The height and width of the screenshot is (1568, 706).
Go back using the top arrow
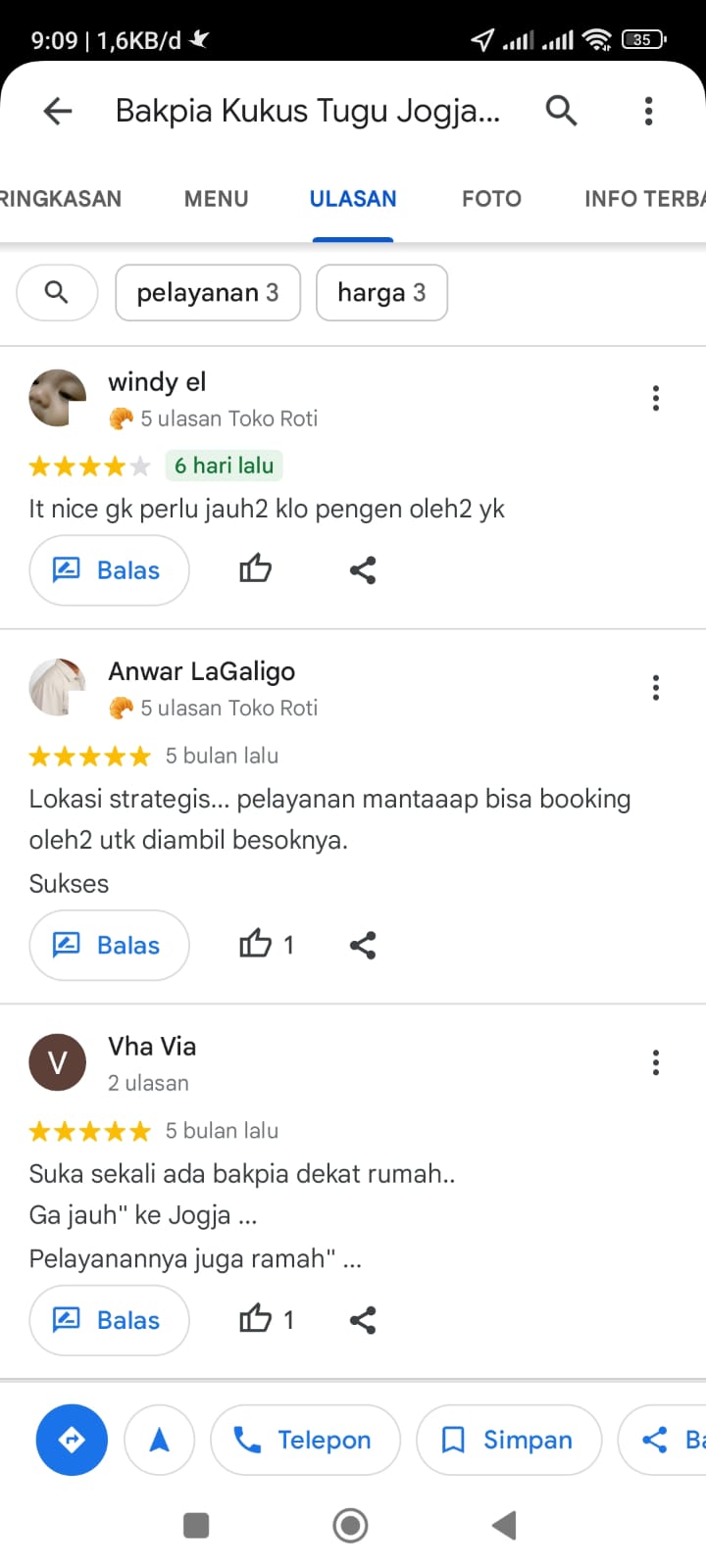click(x=58, y=111)
